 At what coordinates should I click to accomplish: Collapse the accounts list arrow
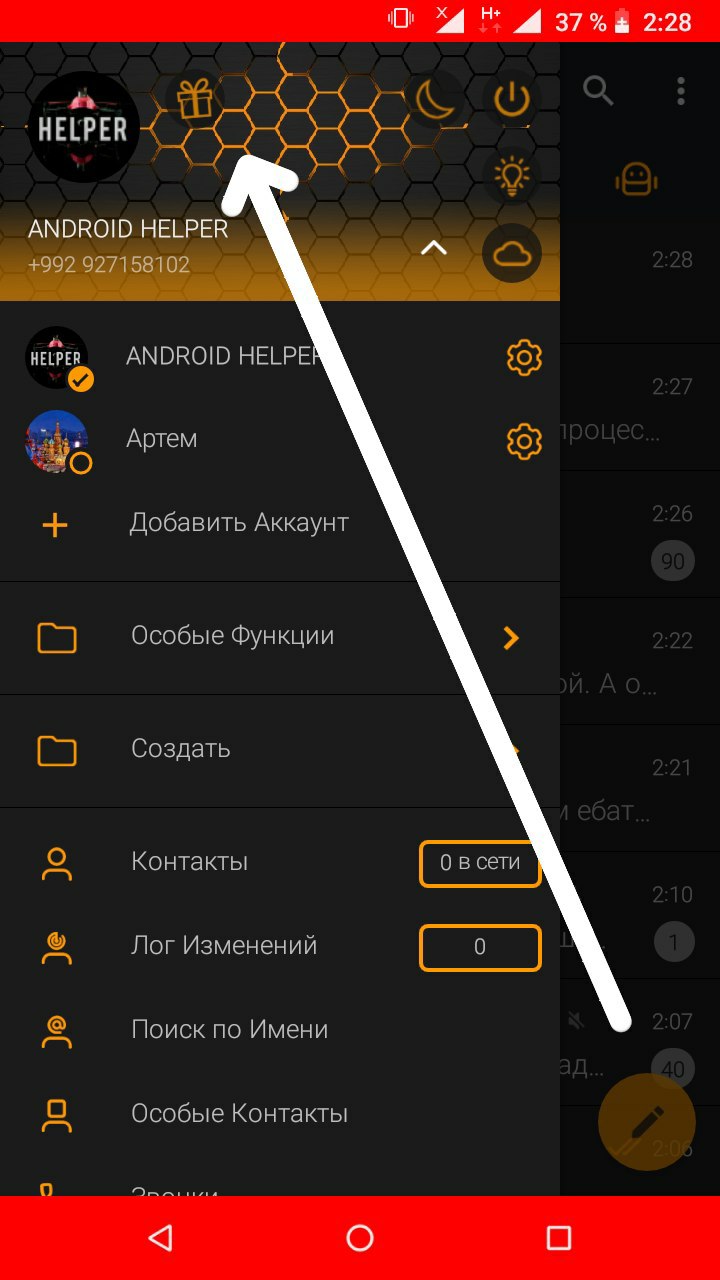433,248
